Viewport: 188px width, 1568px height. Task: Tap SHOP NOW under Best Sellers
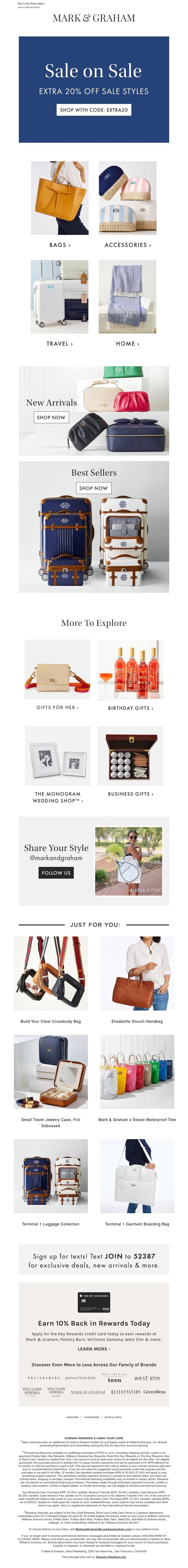94,488
